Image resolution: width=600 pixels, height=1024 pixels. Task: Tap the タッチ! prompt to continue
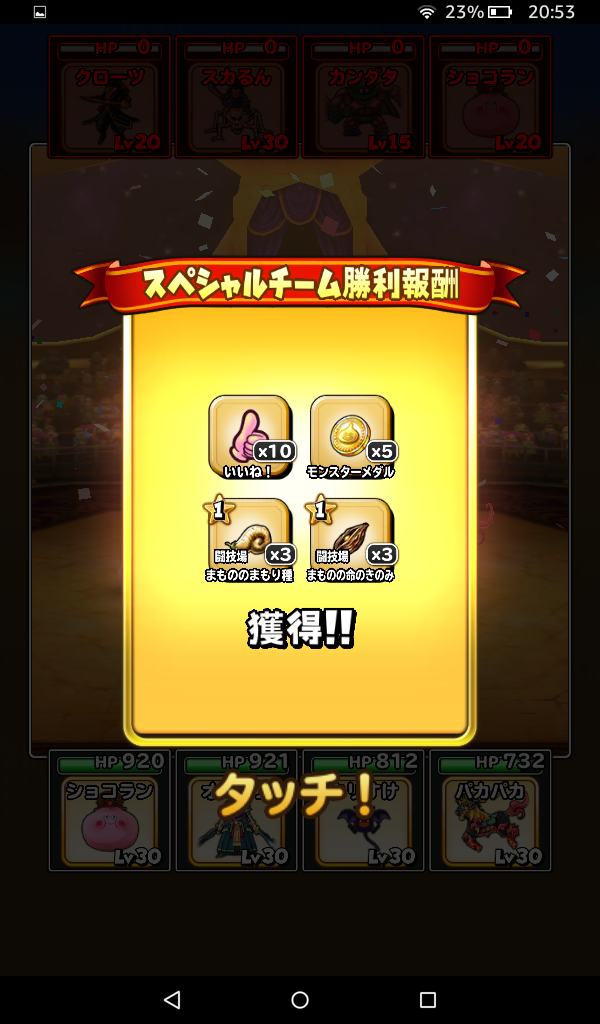coord(296,795)
